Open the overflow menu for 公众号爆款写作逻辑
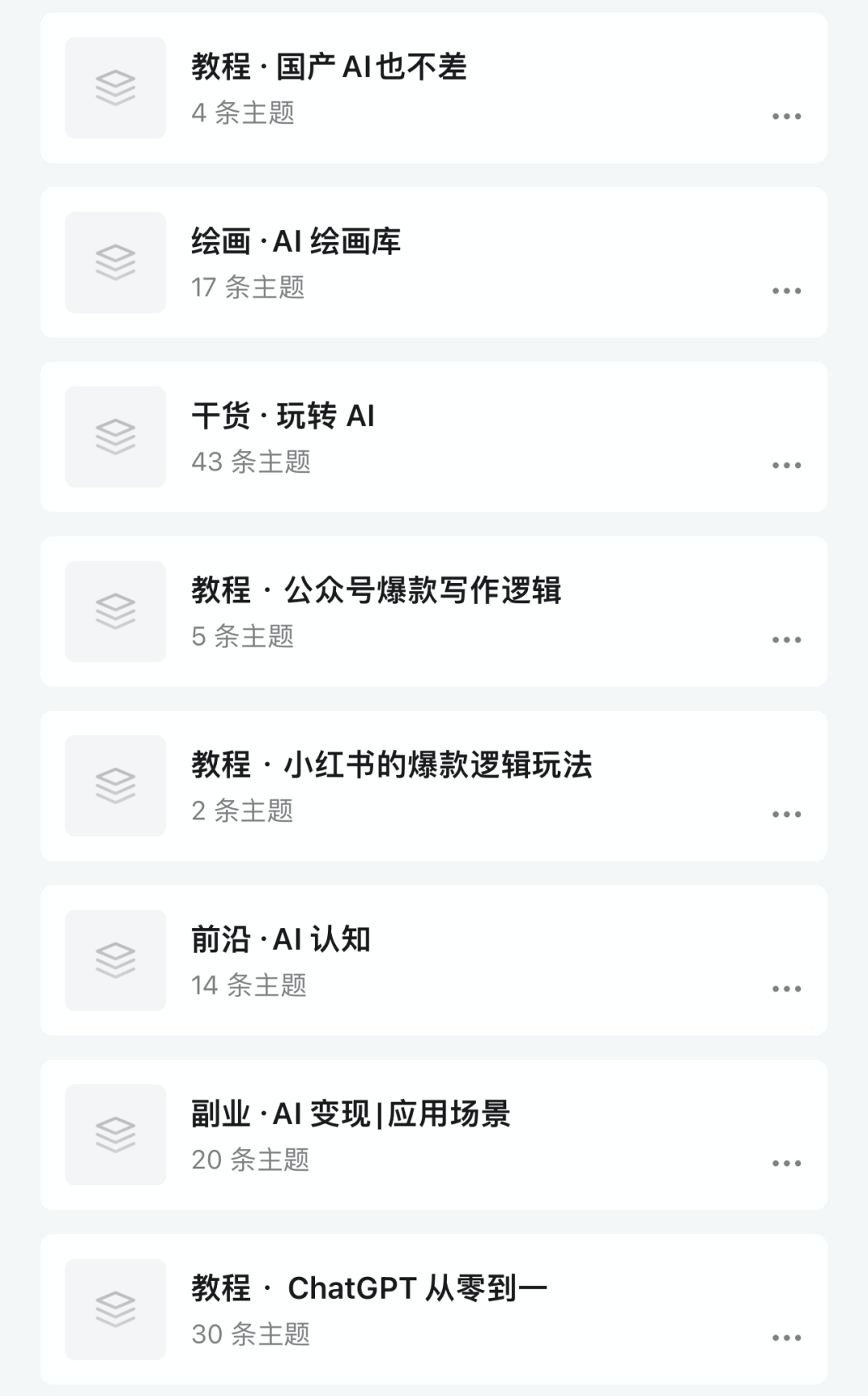Viewport: 868px width, 1396px height. [786, 640]
